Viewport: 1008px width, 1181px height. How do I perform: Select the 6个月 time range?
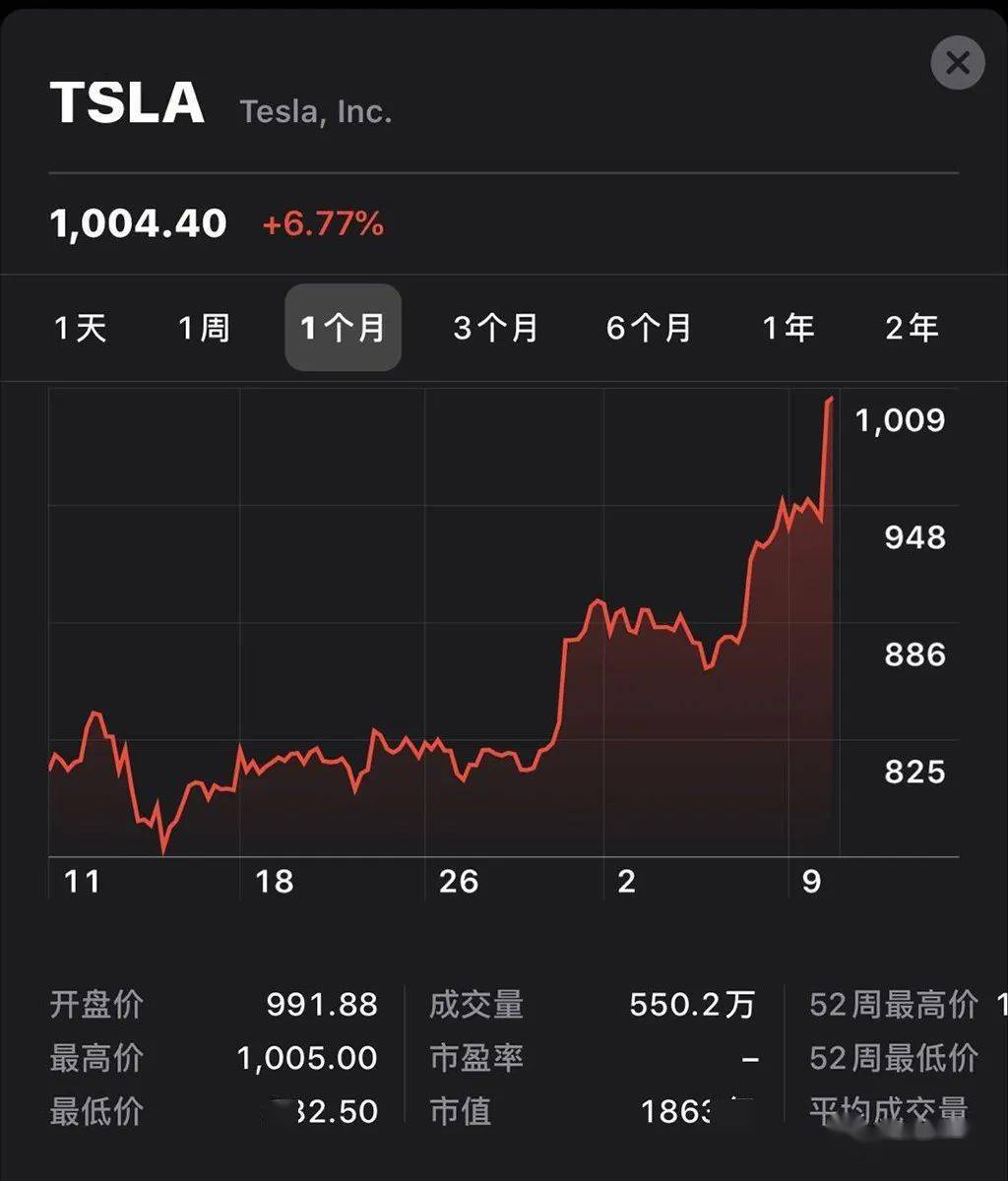650,329
